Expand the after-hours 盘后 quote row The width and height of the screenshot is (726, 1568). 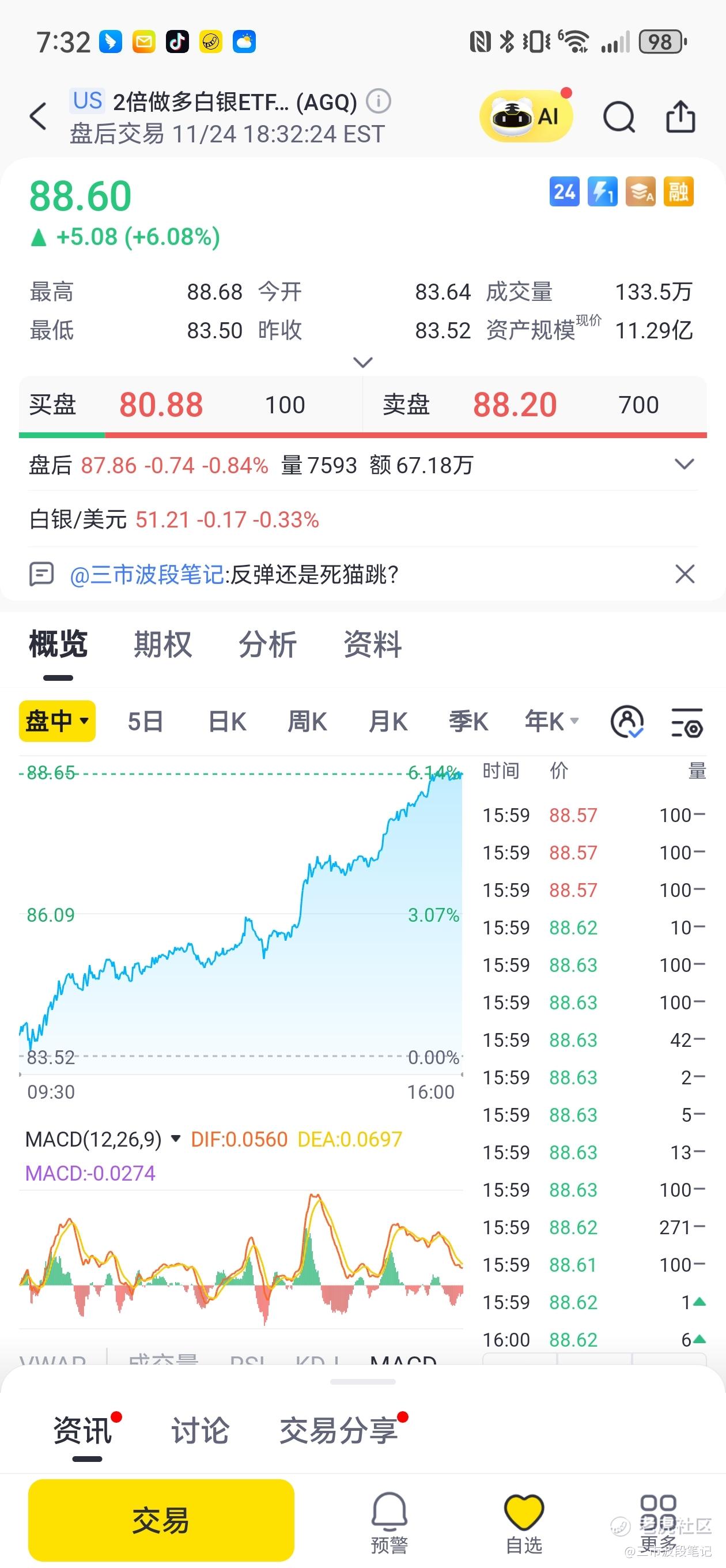pyautogui.click(x=684, y=465)
